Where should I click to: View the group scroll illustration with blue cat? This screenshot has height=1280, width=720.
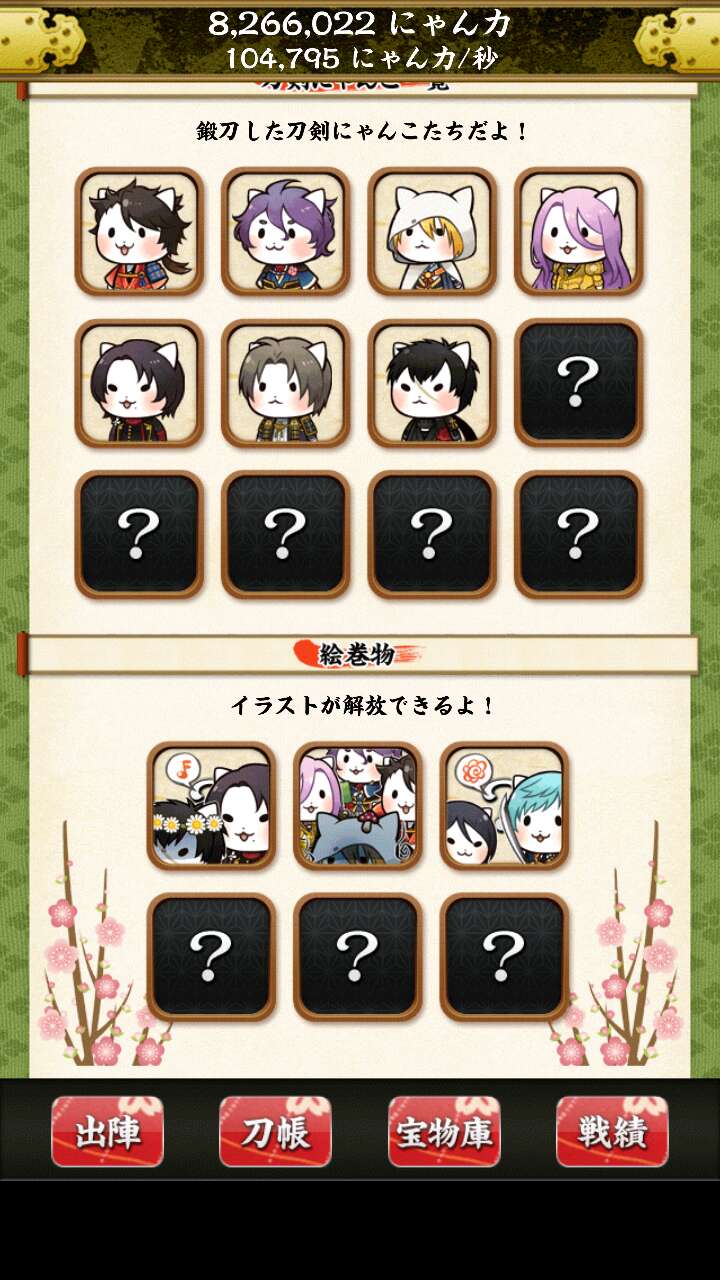(358, 806)
